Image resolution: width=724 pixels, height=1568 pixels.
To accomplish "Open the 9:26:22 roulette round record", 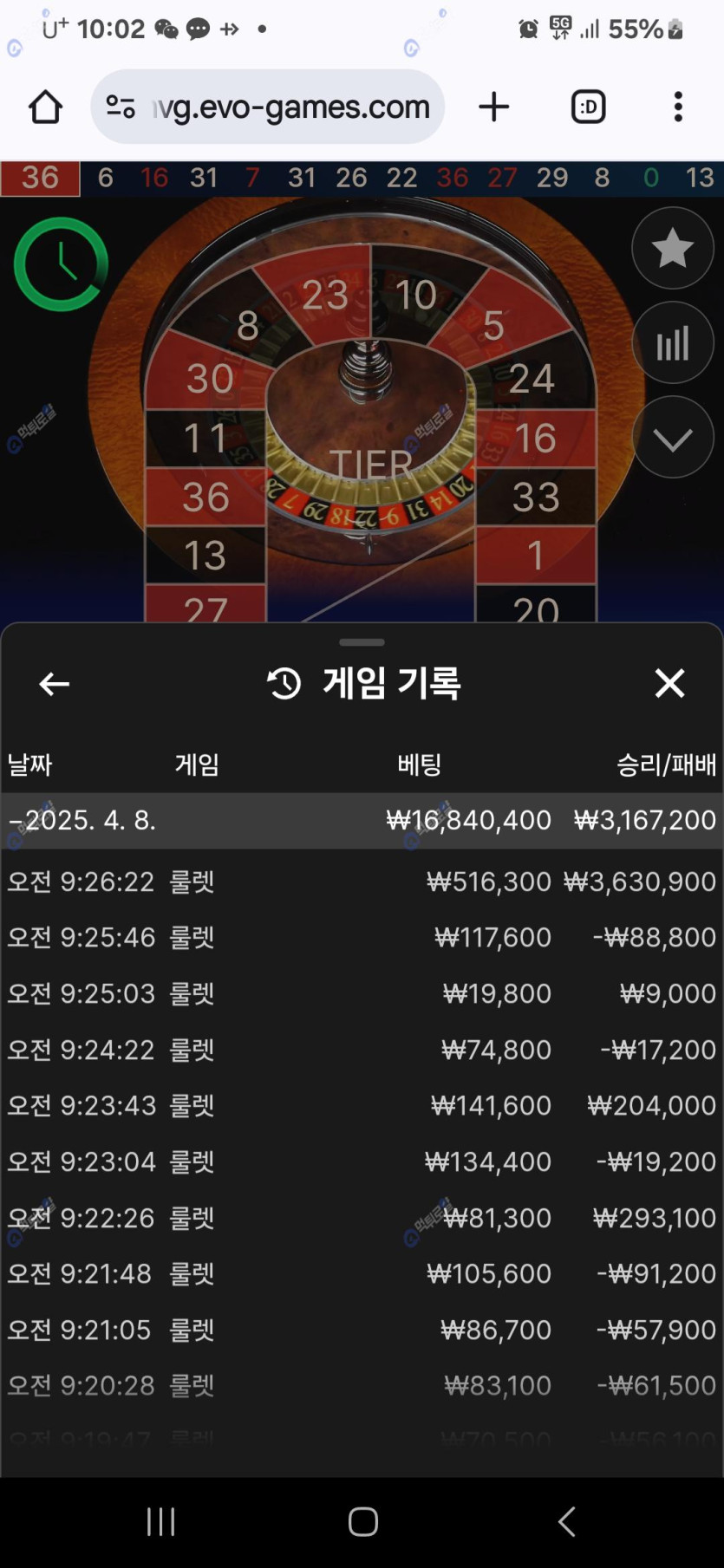I will point(362,882).
